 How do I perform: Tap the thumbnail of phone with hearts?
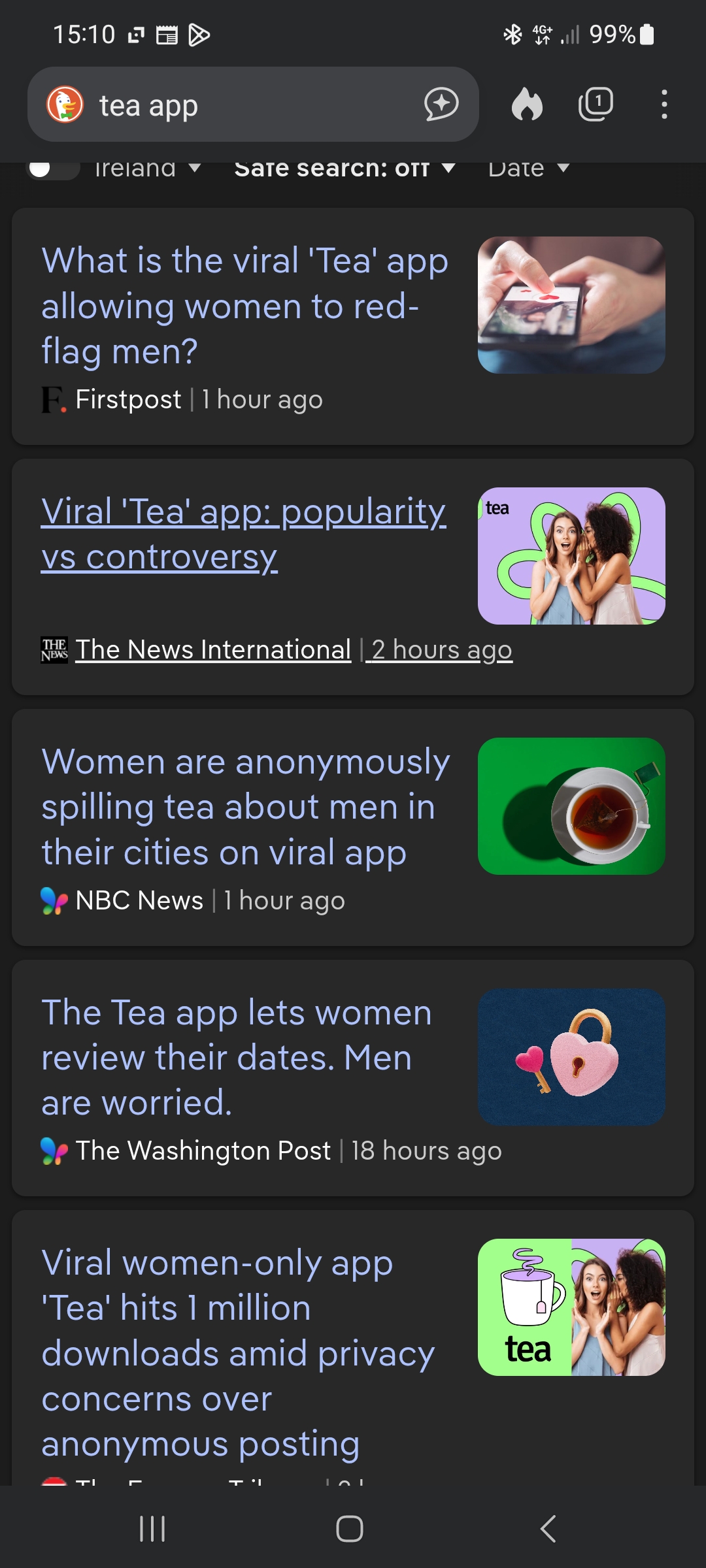click(x=571, y=305)
